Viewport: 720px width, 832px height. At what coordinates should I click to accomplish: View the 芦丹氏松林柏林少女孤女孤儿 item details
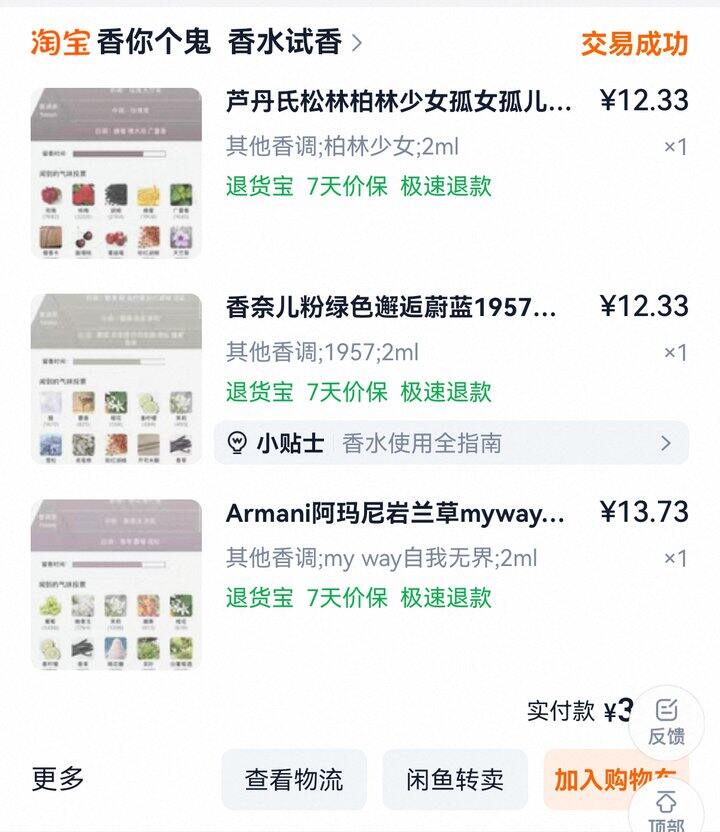pos(399,101)
